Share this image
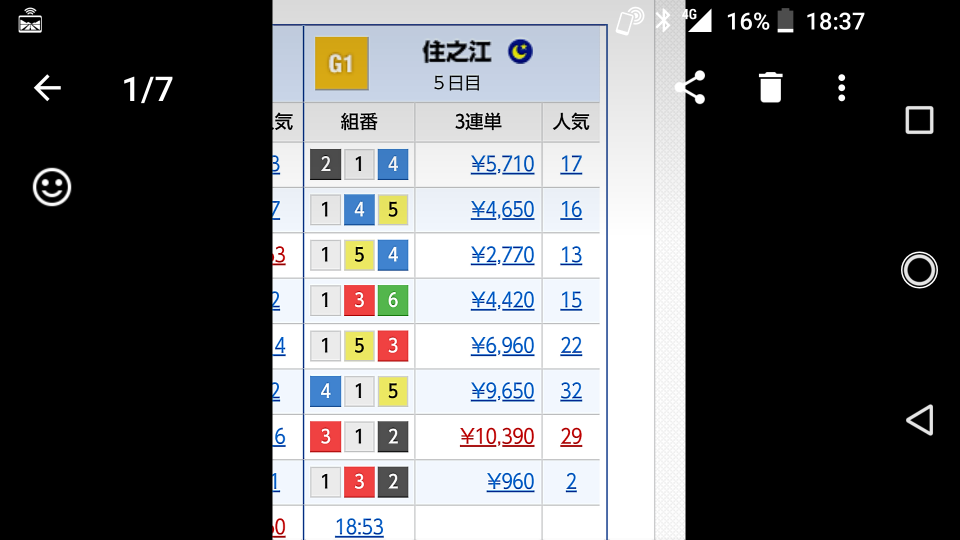 coord(690,88)
